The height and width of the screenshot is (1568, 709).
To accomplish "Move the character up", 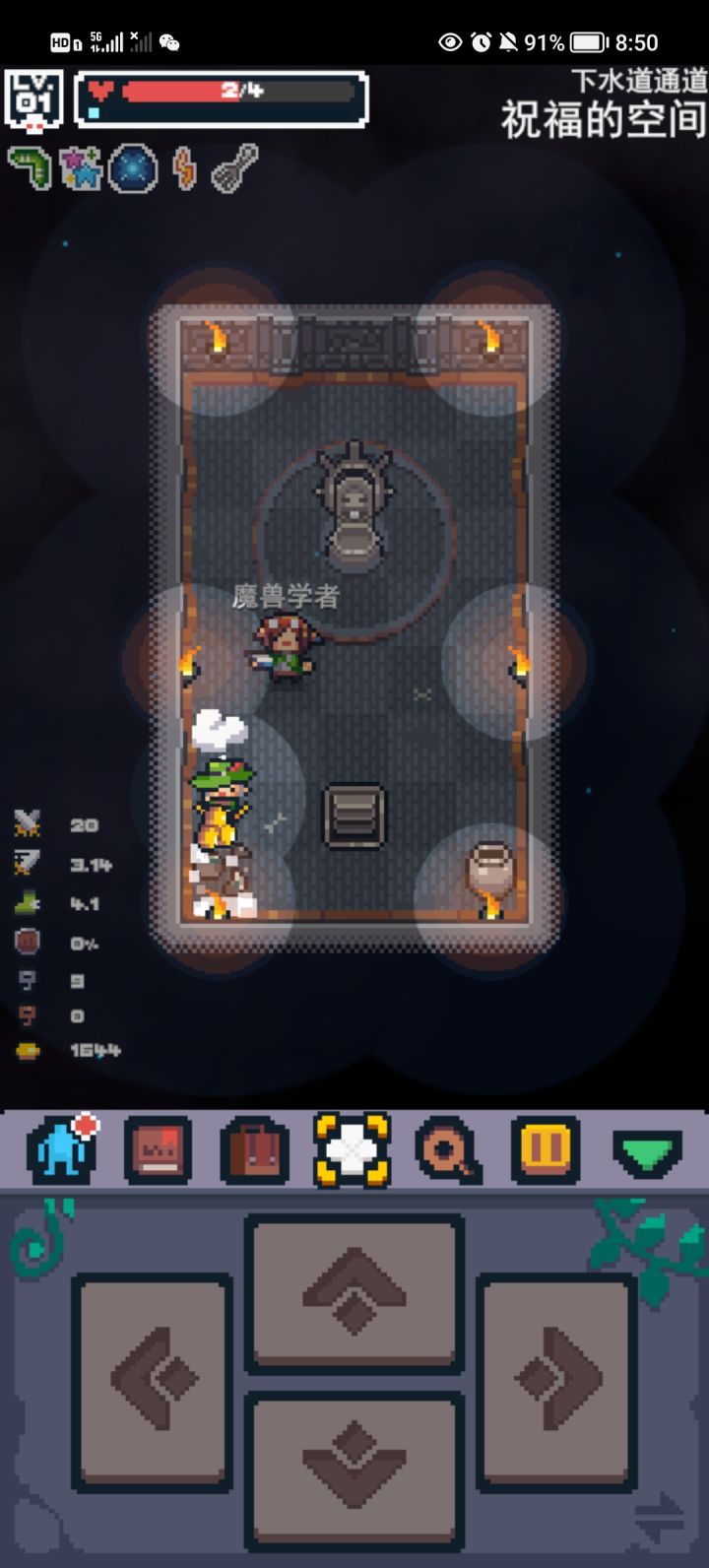I will pos(354,1292).
